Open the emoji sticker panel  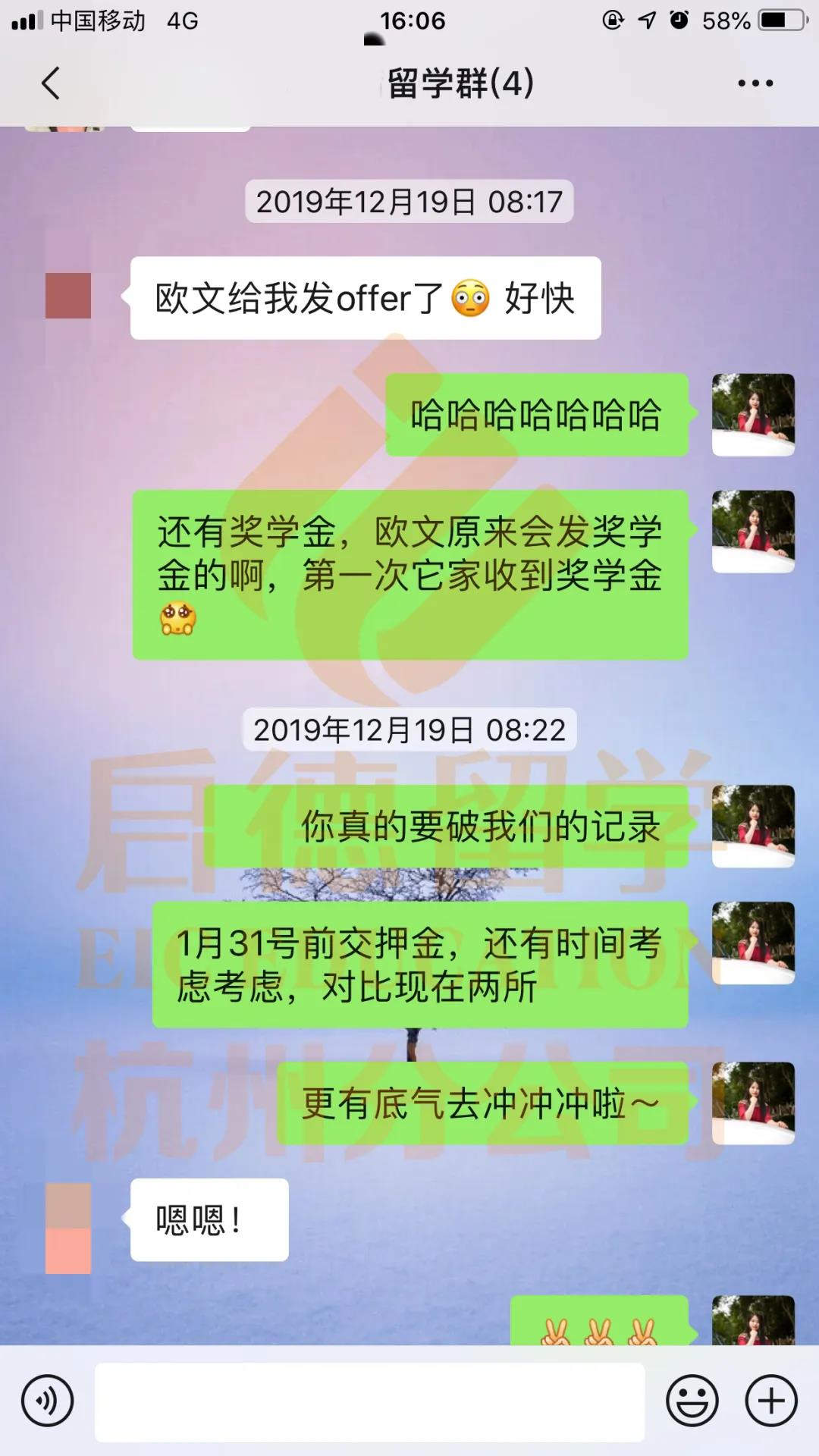pos(692,1401)
